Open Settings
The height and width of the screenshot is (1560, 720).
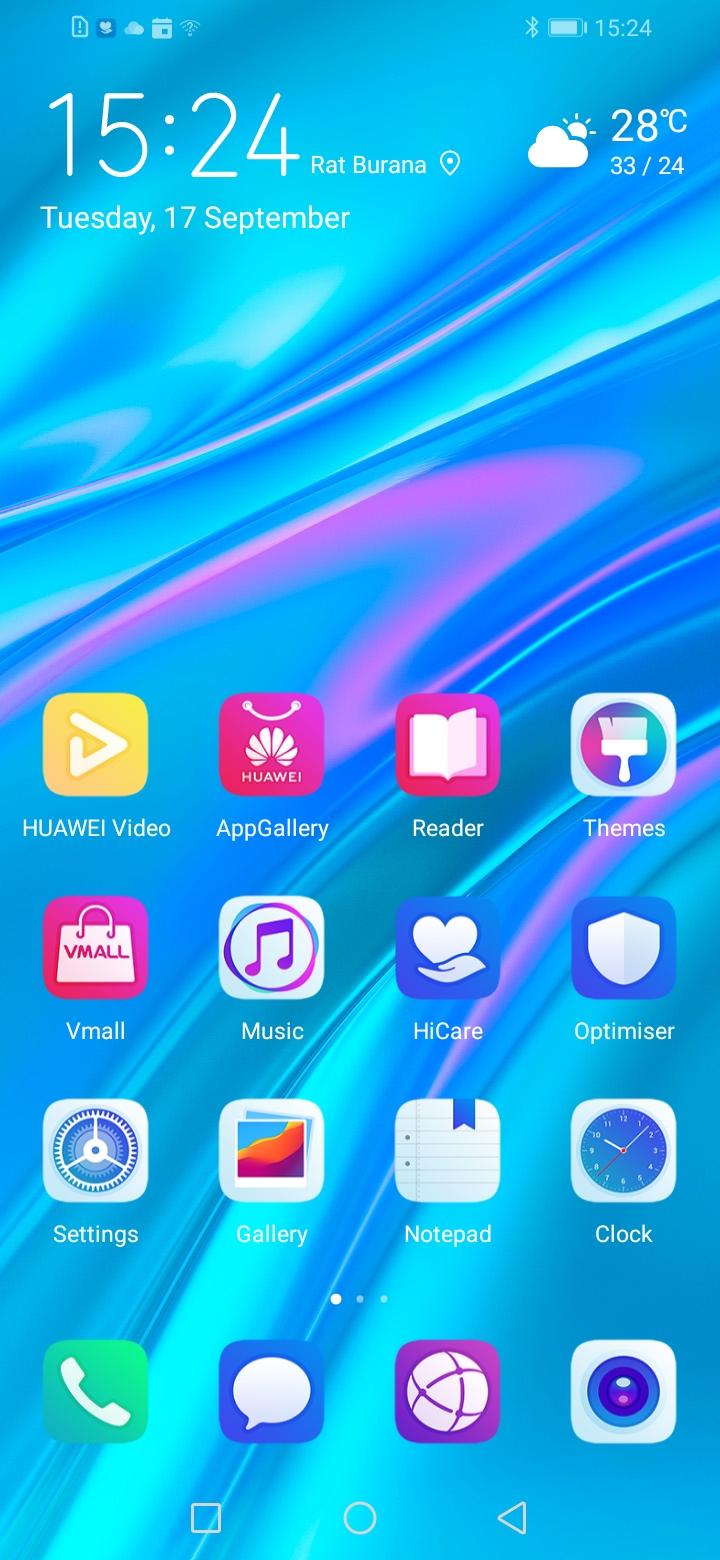tap(96, 1151)
